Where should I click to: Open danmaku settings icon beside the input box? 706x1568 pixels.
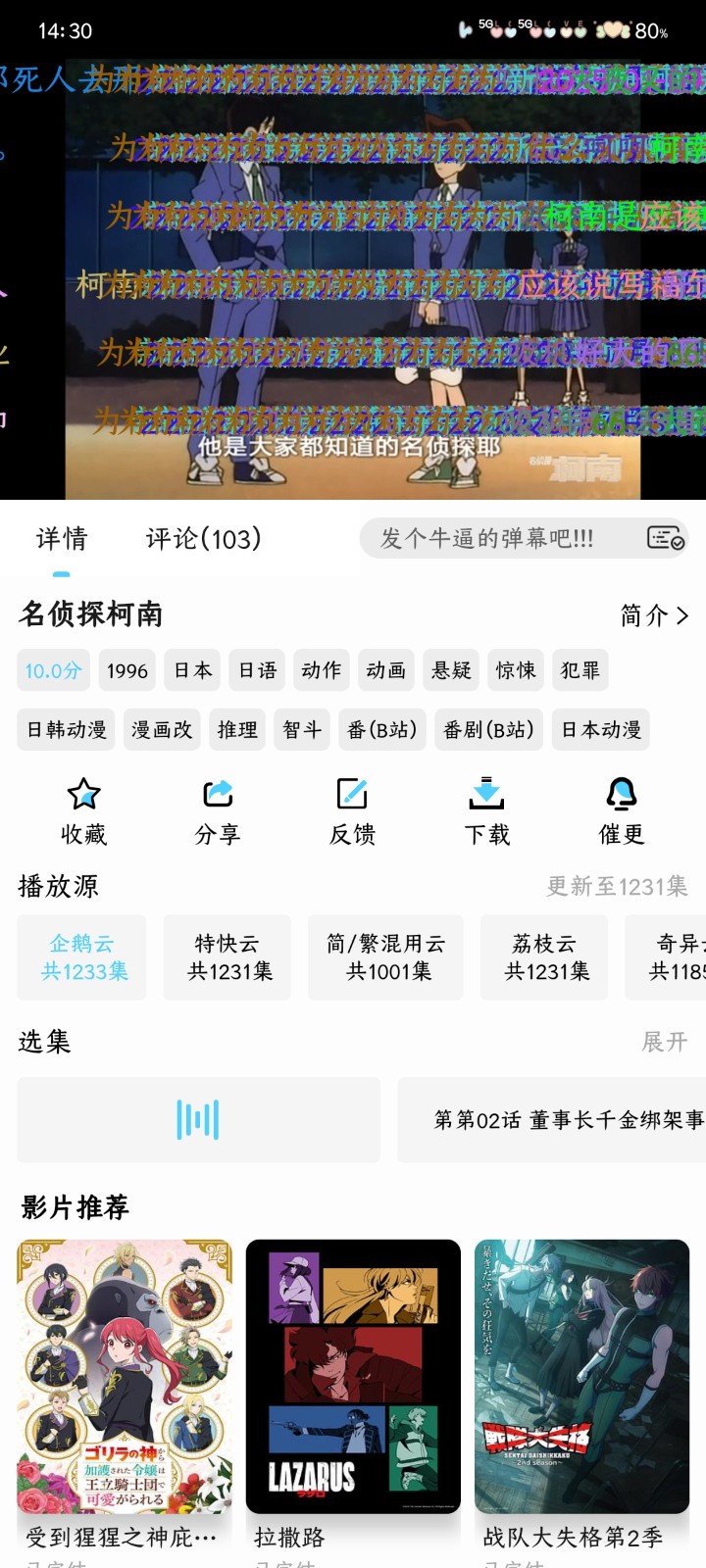coord(665,538)
